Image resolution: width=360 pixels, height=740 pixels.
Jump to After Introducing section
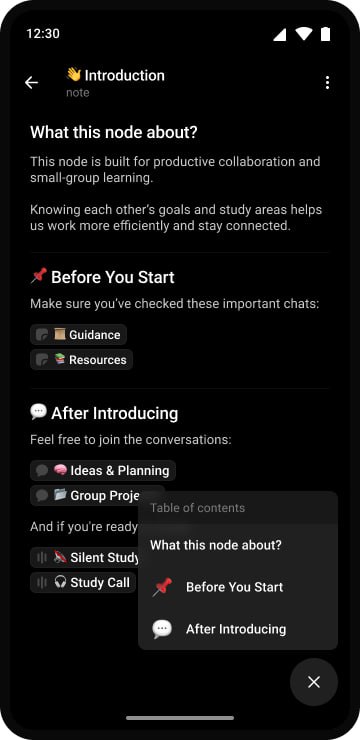(x=238, y=629)
